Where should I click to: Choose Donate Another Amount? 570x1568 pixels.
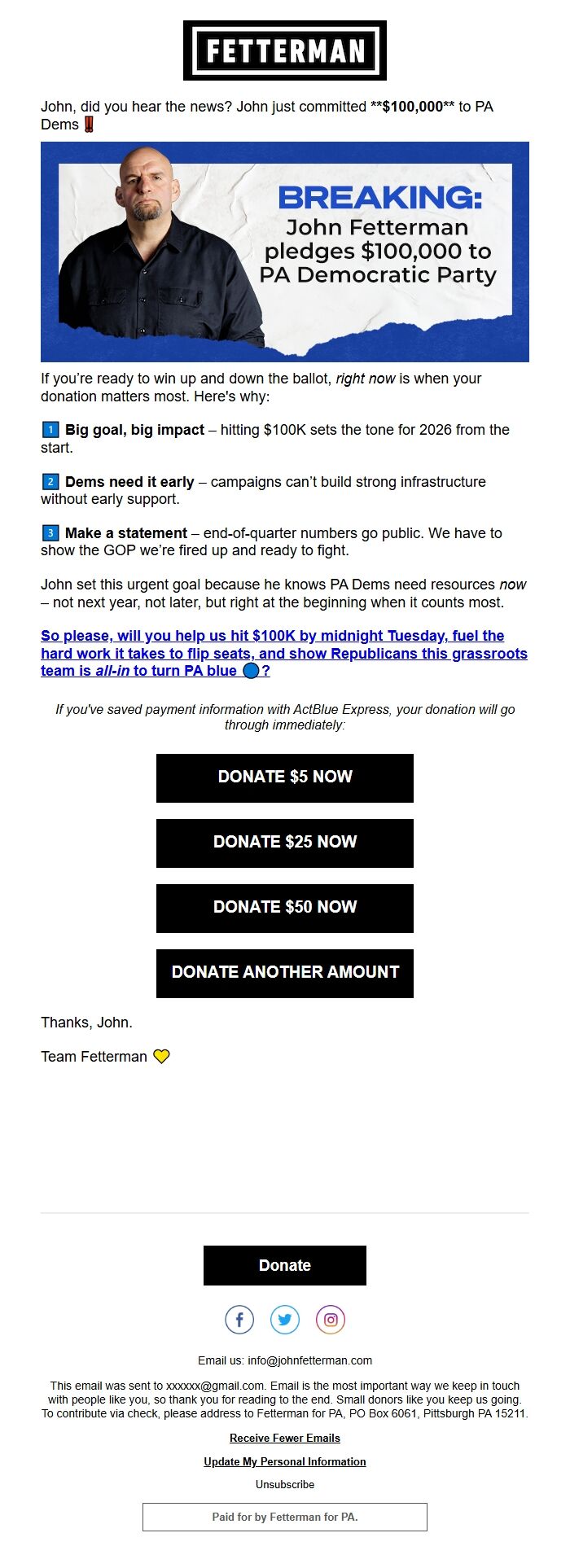pos(284,973)
